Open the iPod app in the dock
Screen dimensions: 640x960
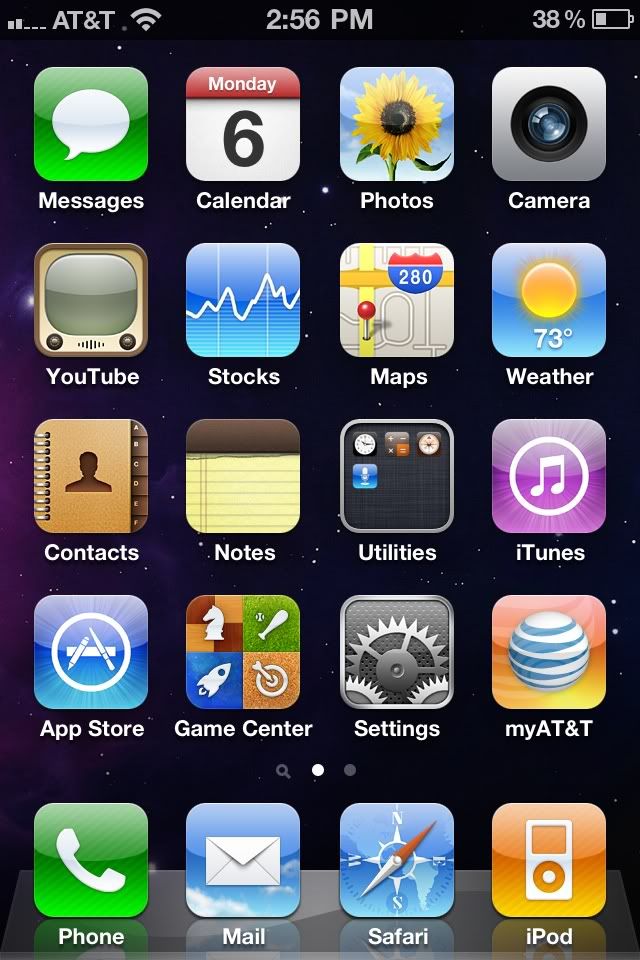pos(548,860)
